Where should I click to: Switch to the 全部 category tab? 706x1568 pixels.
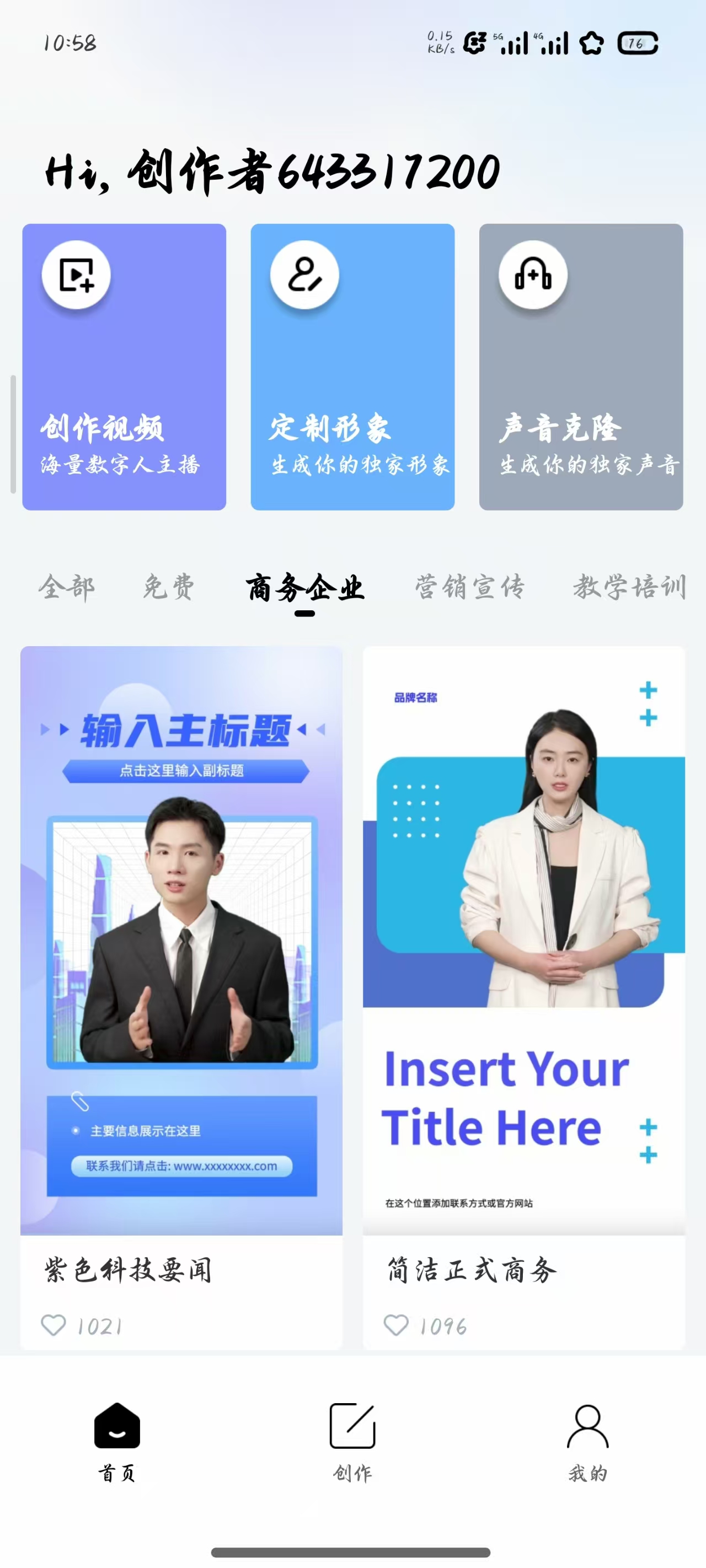(66, 587)
